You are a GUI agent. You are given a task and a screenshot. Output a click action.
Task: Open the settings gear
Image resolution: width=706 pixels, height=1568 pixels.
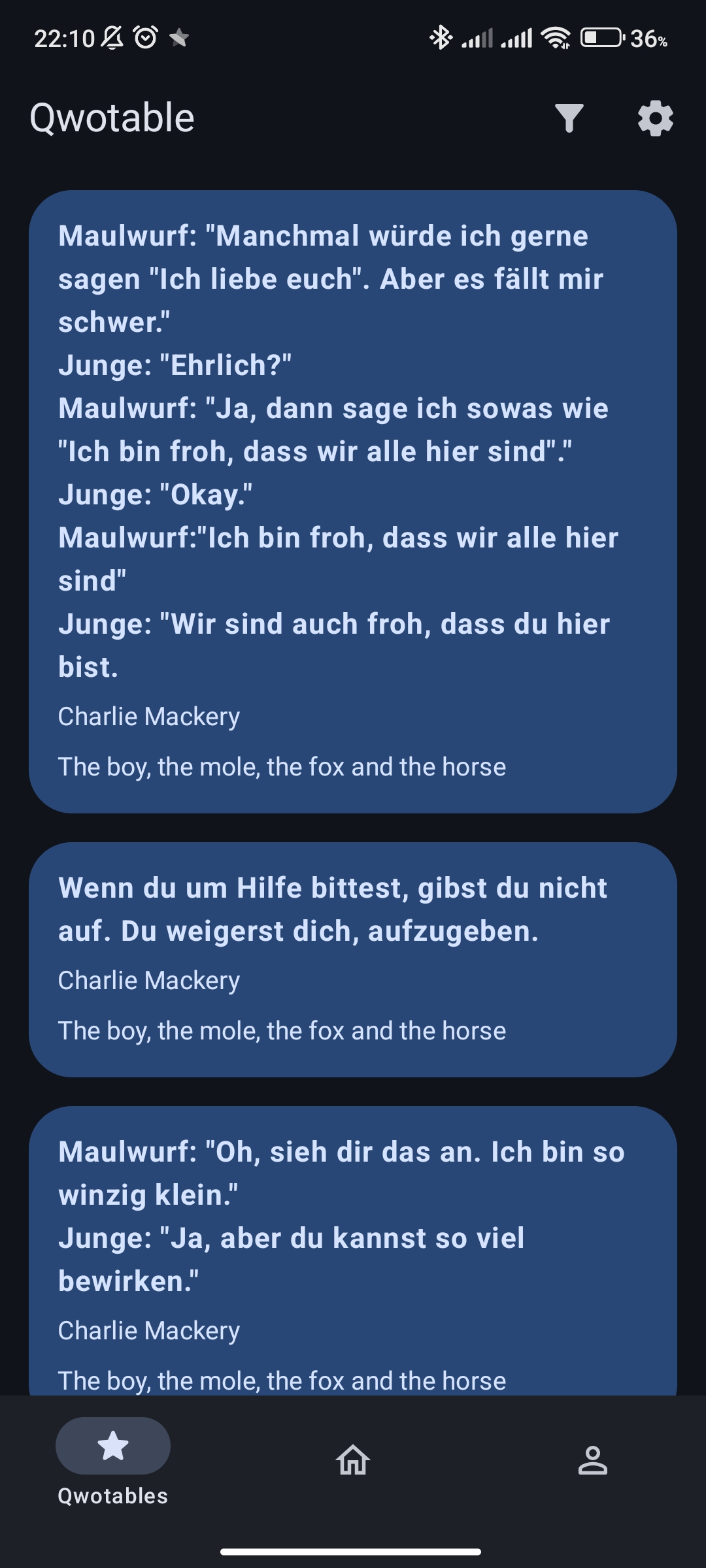click(655, 118)
